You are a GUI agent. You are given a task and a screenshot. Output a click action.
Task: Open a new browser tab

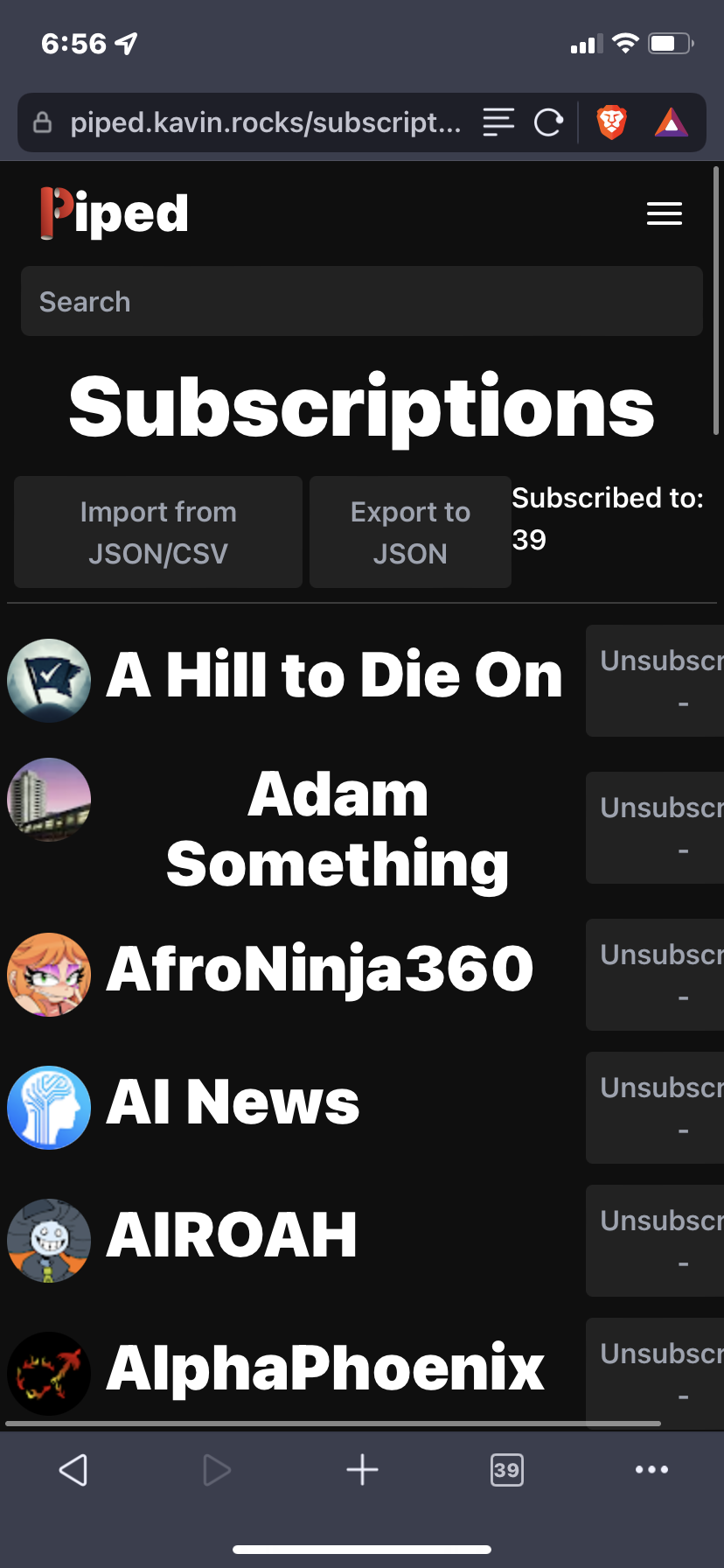tap(362, 1470)
